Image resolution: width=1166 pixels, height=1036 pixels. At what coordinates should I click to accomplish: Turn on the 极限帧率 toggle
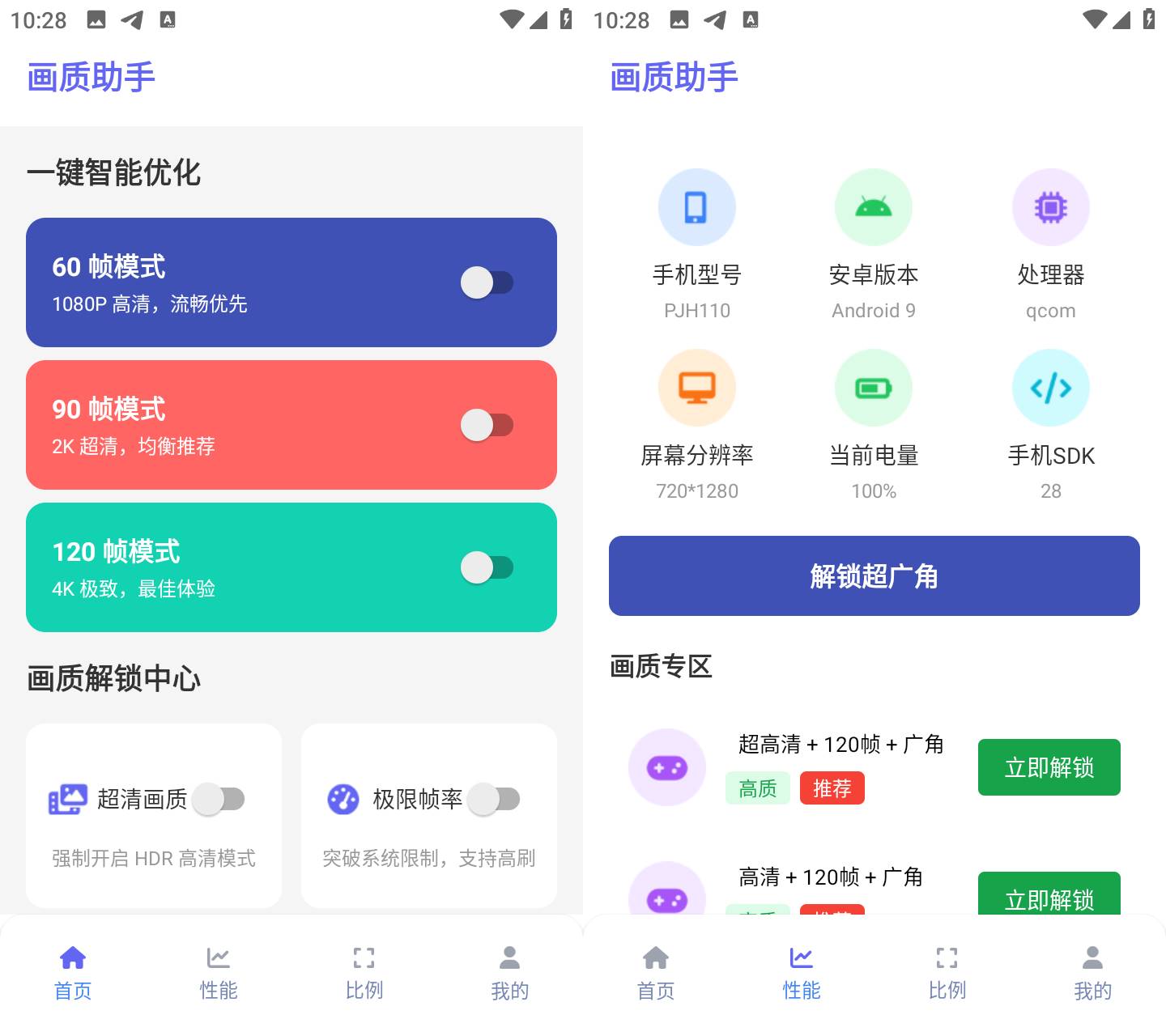click(x=494, y=800)
